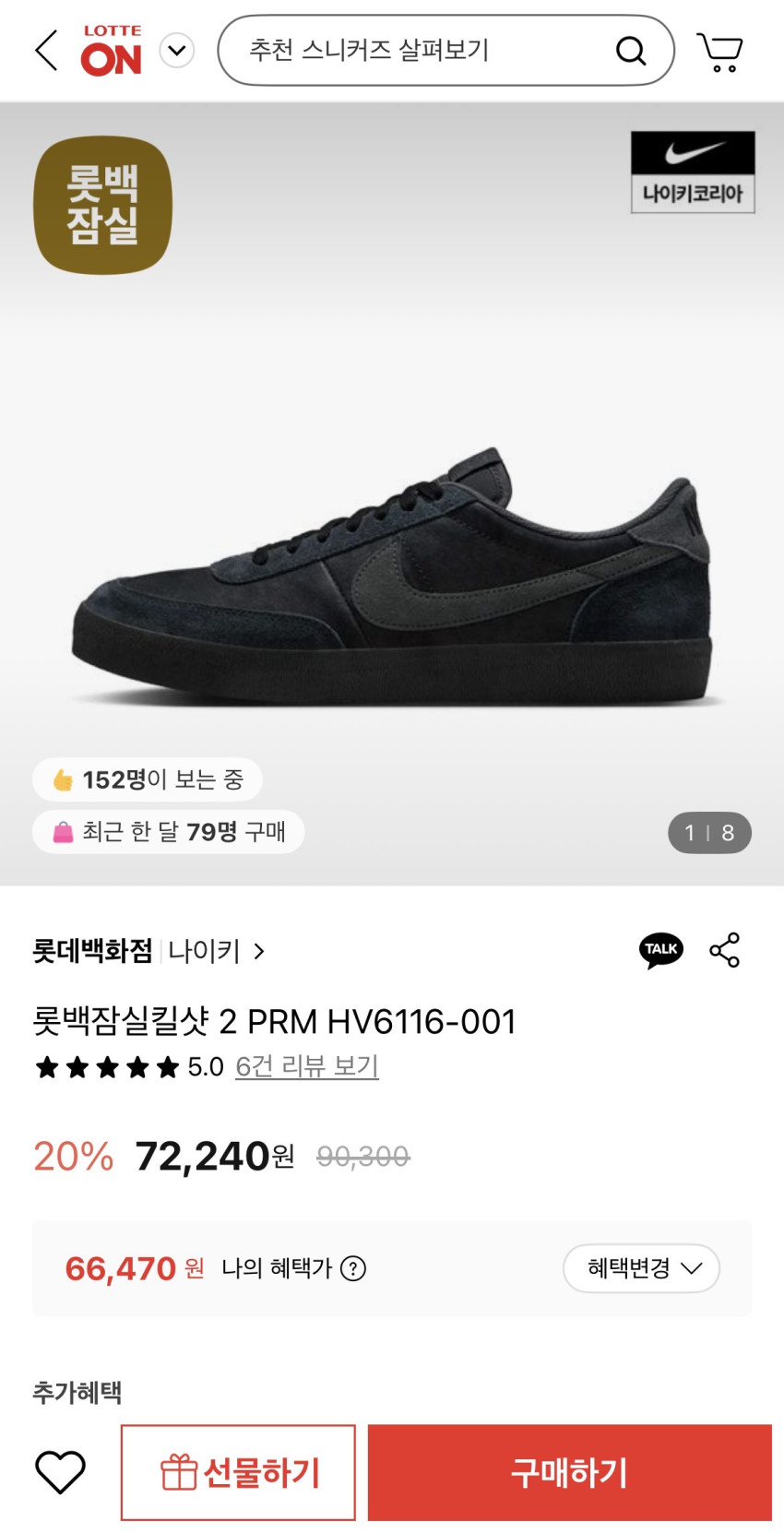Add the product to wishlist with heart
This screenshot has height=1533, width=784.
(x=60, y=1472)
